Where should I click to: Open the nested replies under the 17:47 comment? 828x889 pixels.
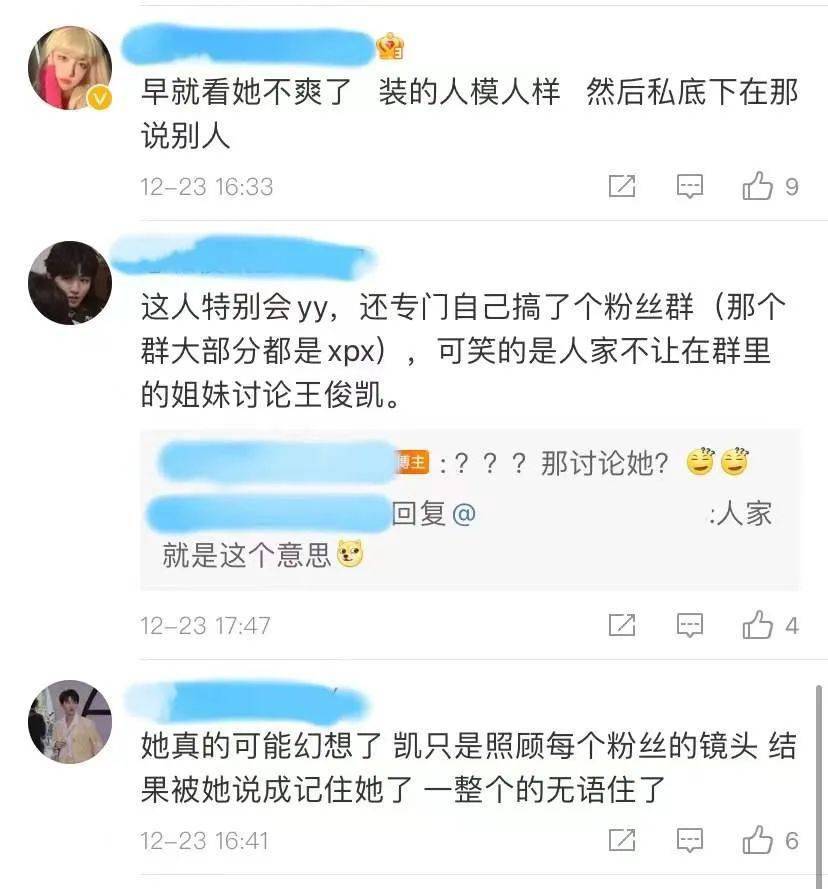(470, 510)
